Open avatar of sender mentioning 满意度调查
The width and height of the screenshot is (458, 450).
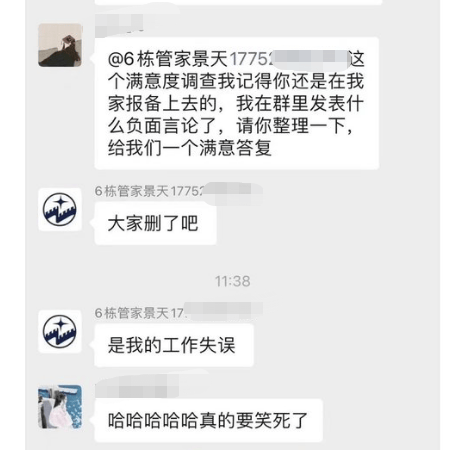pos(60,45)
